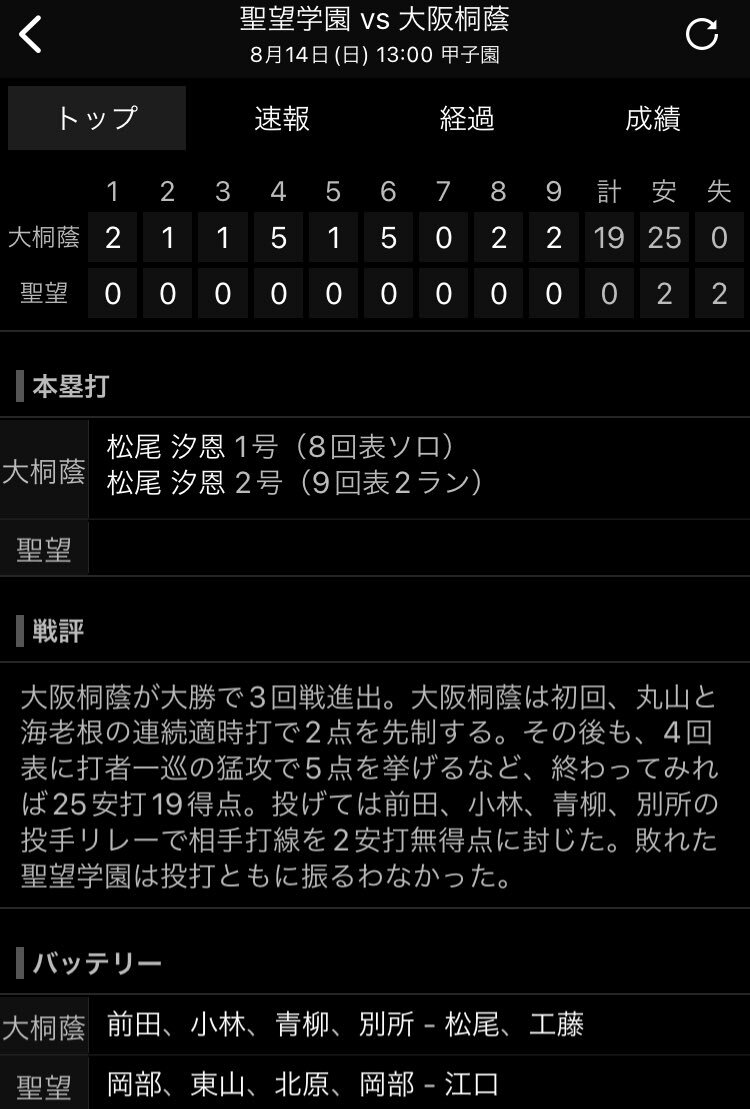
Task: Refresh the game score
Action: (701, 34)
